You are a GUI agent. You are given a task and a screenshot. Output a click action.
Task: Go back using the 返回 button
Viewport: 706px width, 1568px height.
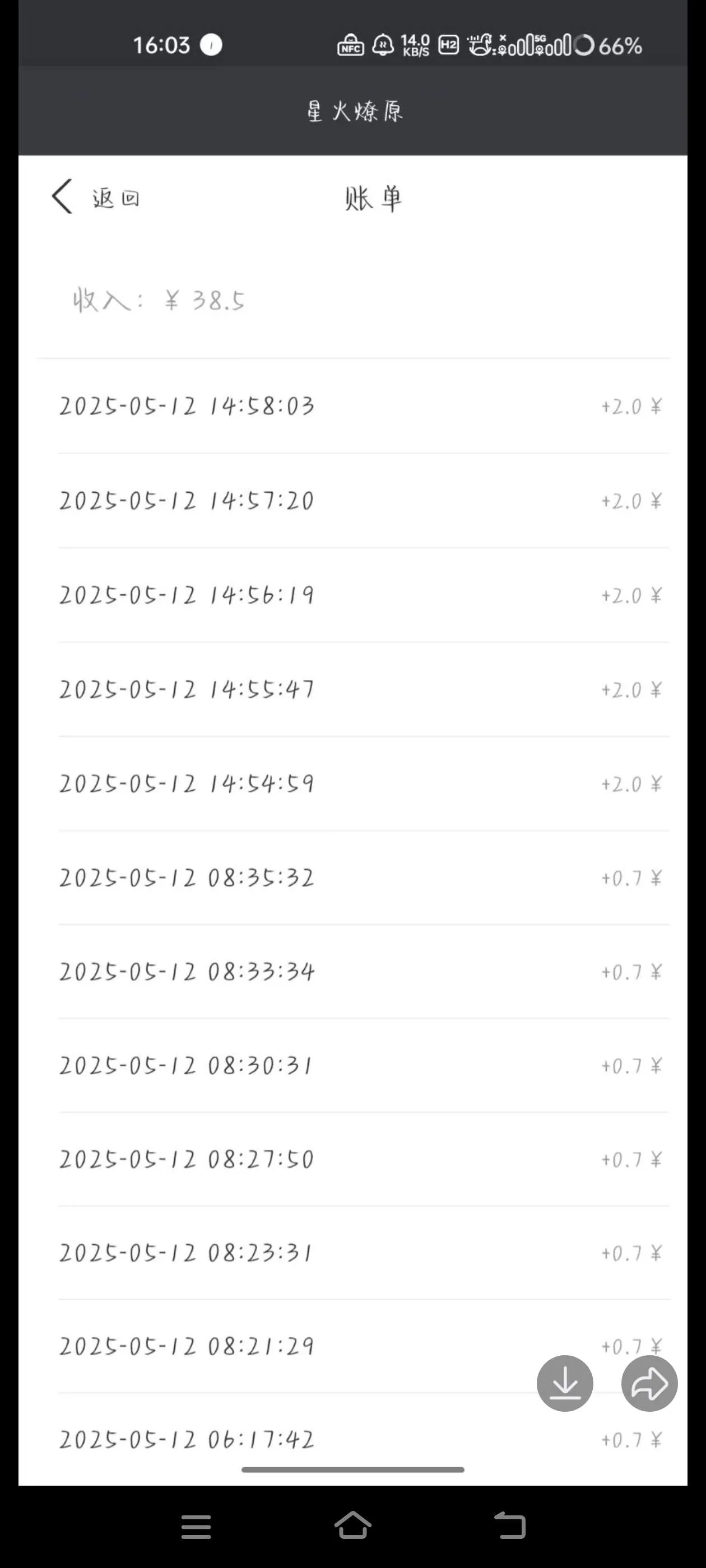(96, 197)
